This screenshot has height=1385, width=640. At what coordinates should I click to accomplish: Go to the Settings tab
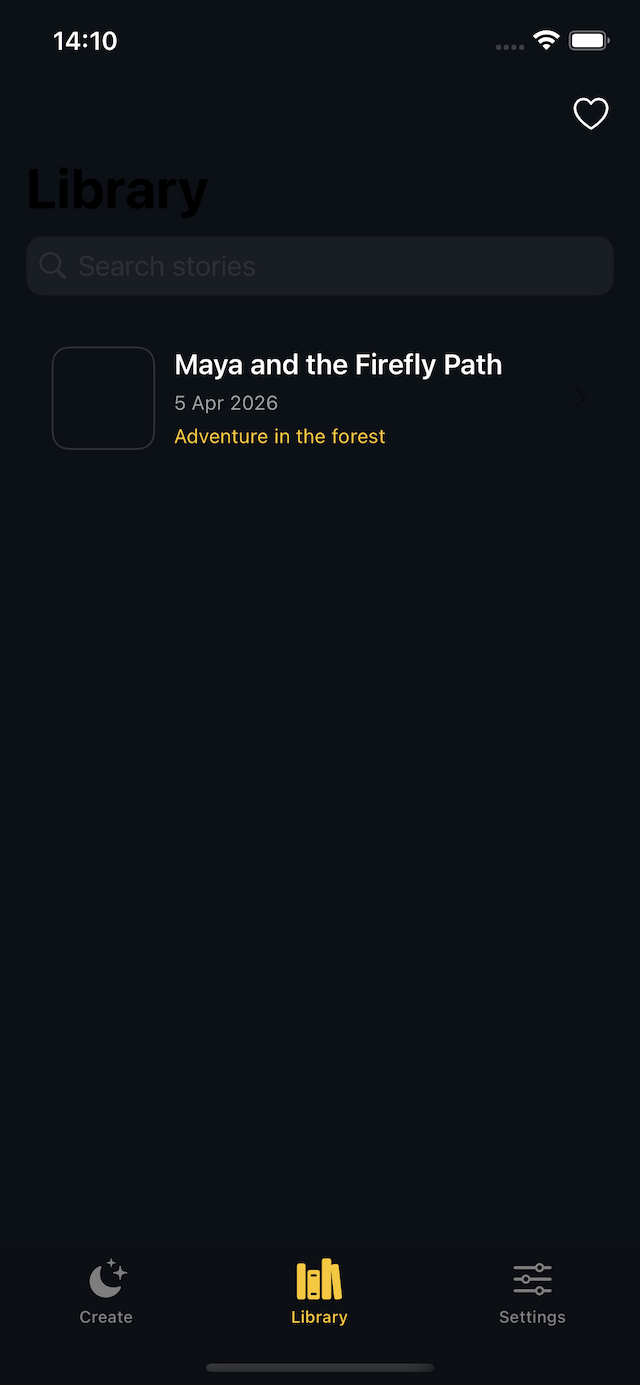[x=532, y=1292]
